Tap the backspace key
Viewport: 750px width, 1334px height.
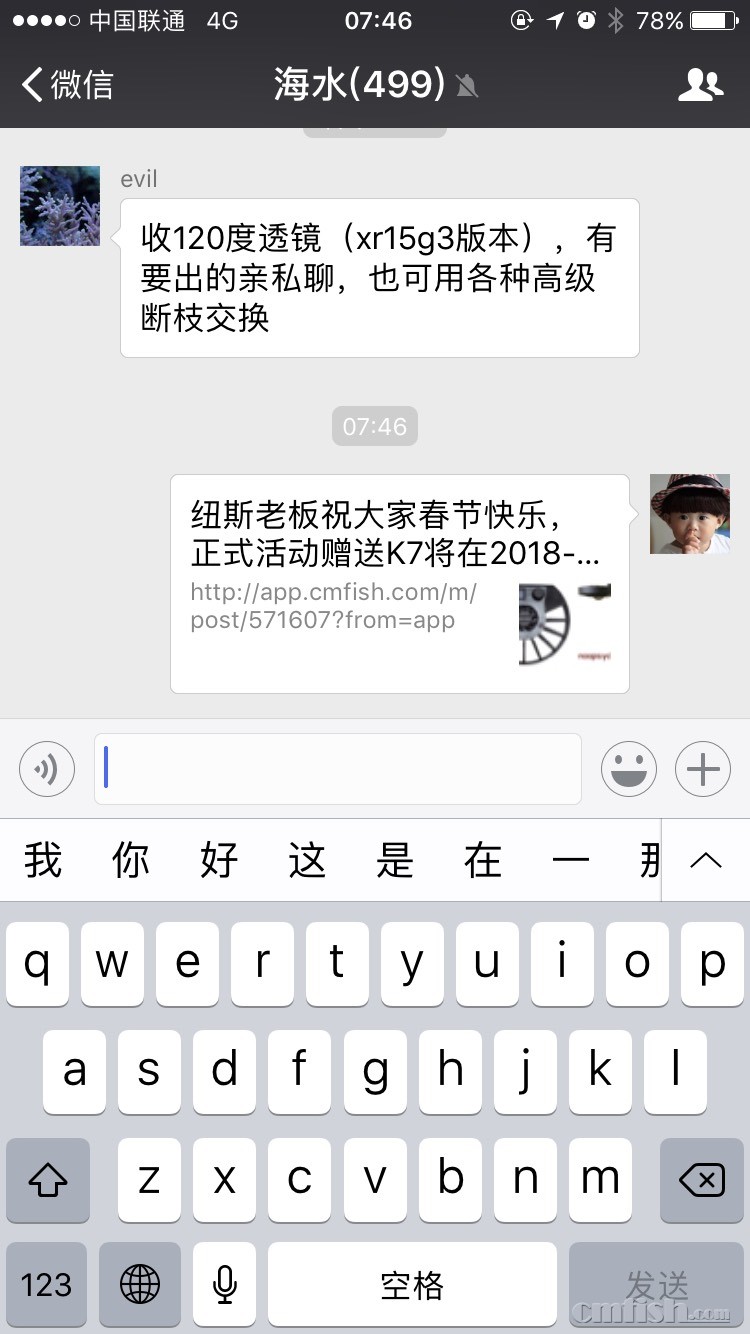click(701, 1180)
